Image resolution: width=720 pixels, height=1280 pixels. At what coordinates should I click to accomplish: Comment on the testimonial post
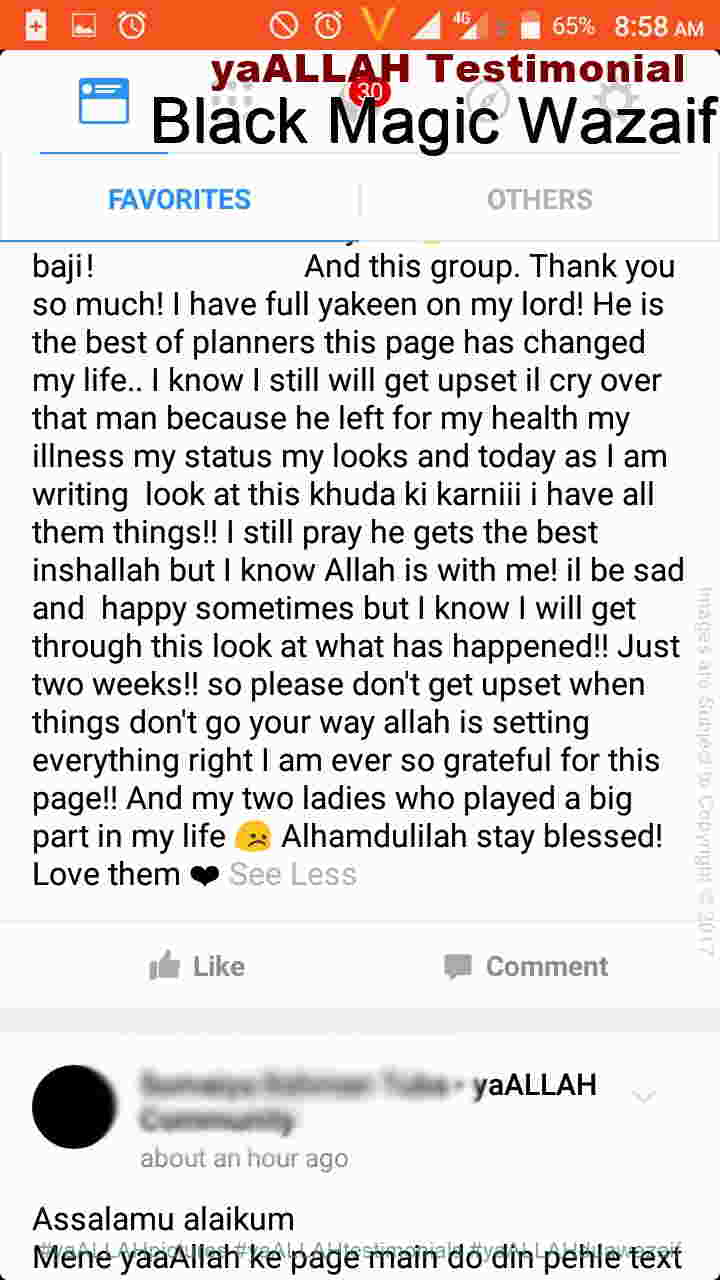click(x=526, y=966)
